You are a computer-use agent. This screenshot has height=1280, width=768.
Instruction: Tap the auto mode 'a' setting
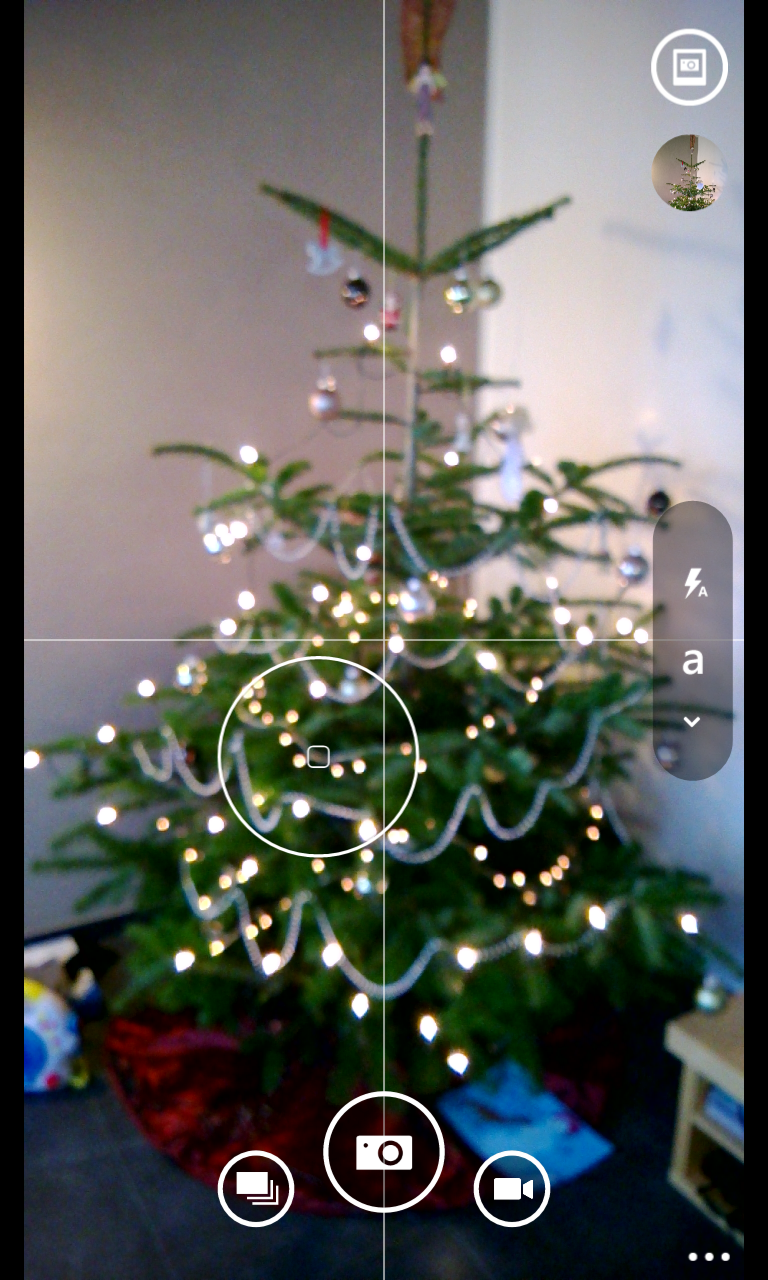pyautogui.click(x=692, y=661)
